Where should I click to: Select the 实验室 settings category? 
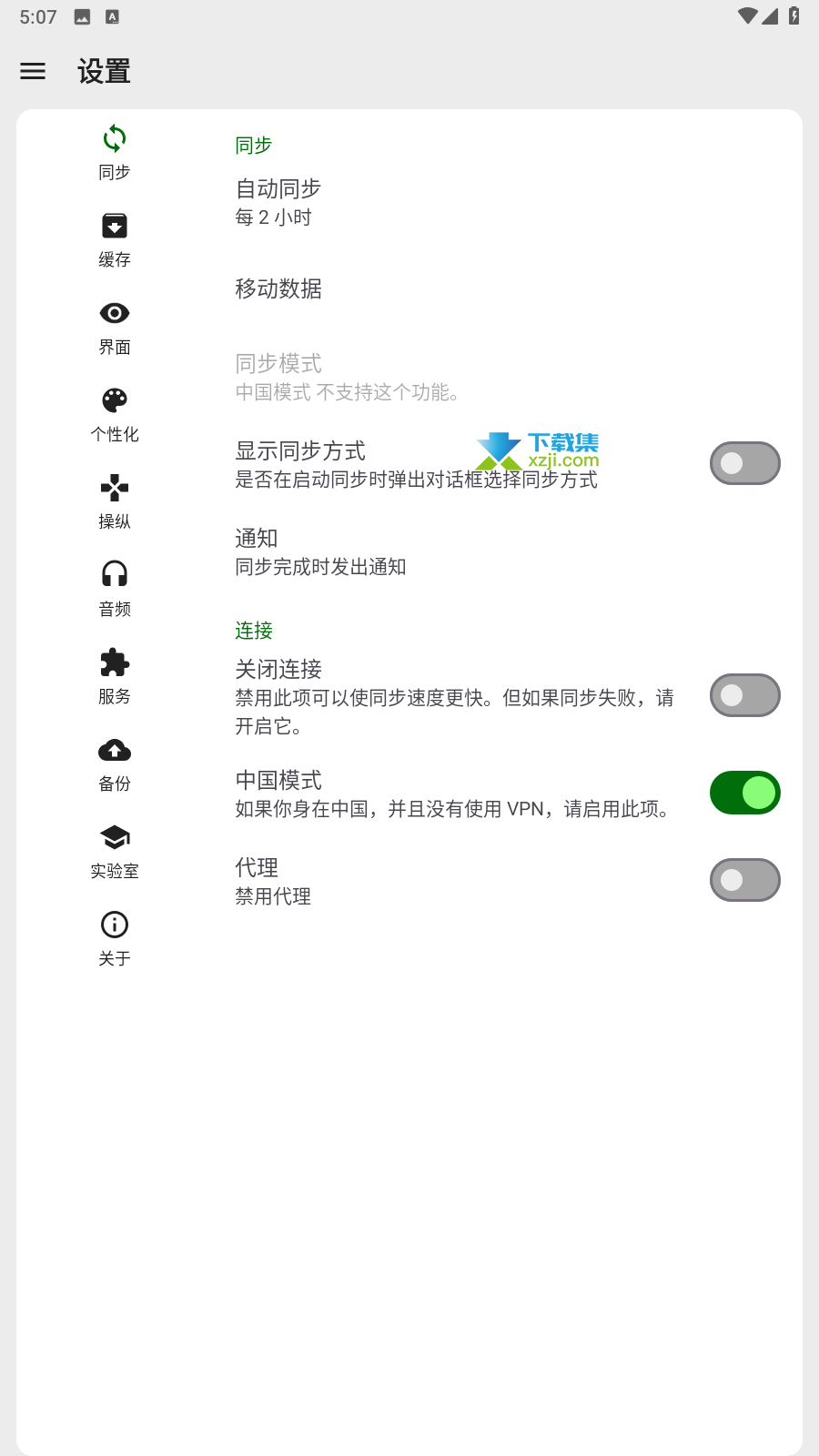115,852
